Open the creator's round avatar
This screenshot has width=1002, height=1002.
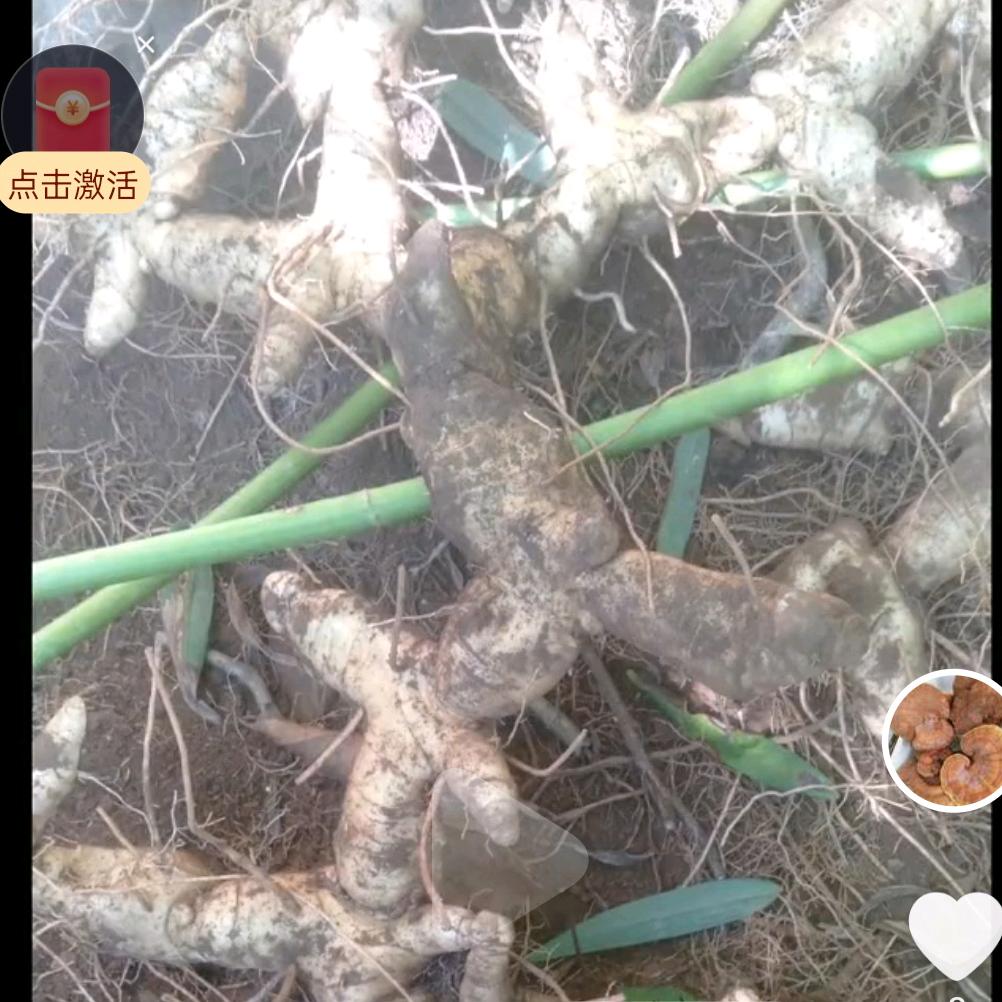click(x=944, y=740)
